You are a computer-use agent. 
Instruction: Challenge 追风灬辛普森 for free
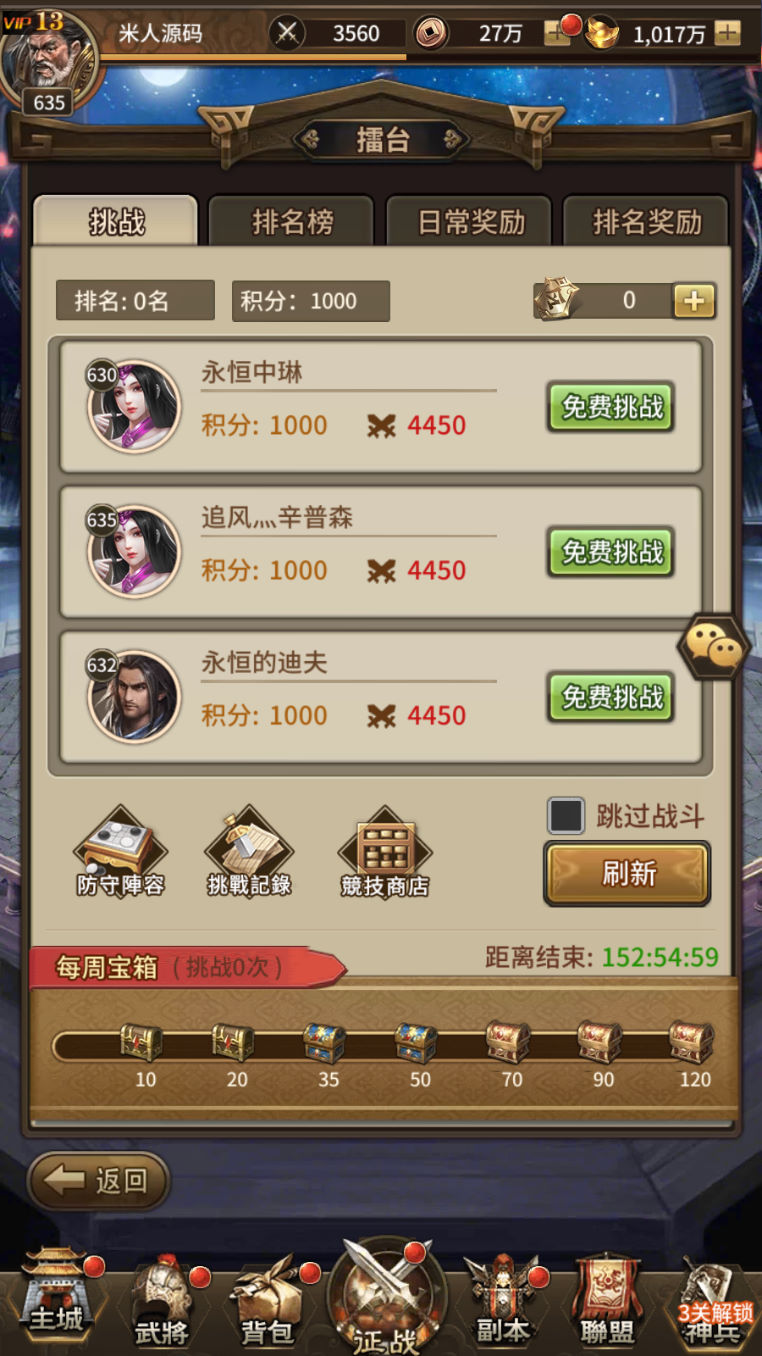611,552
